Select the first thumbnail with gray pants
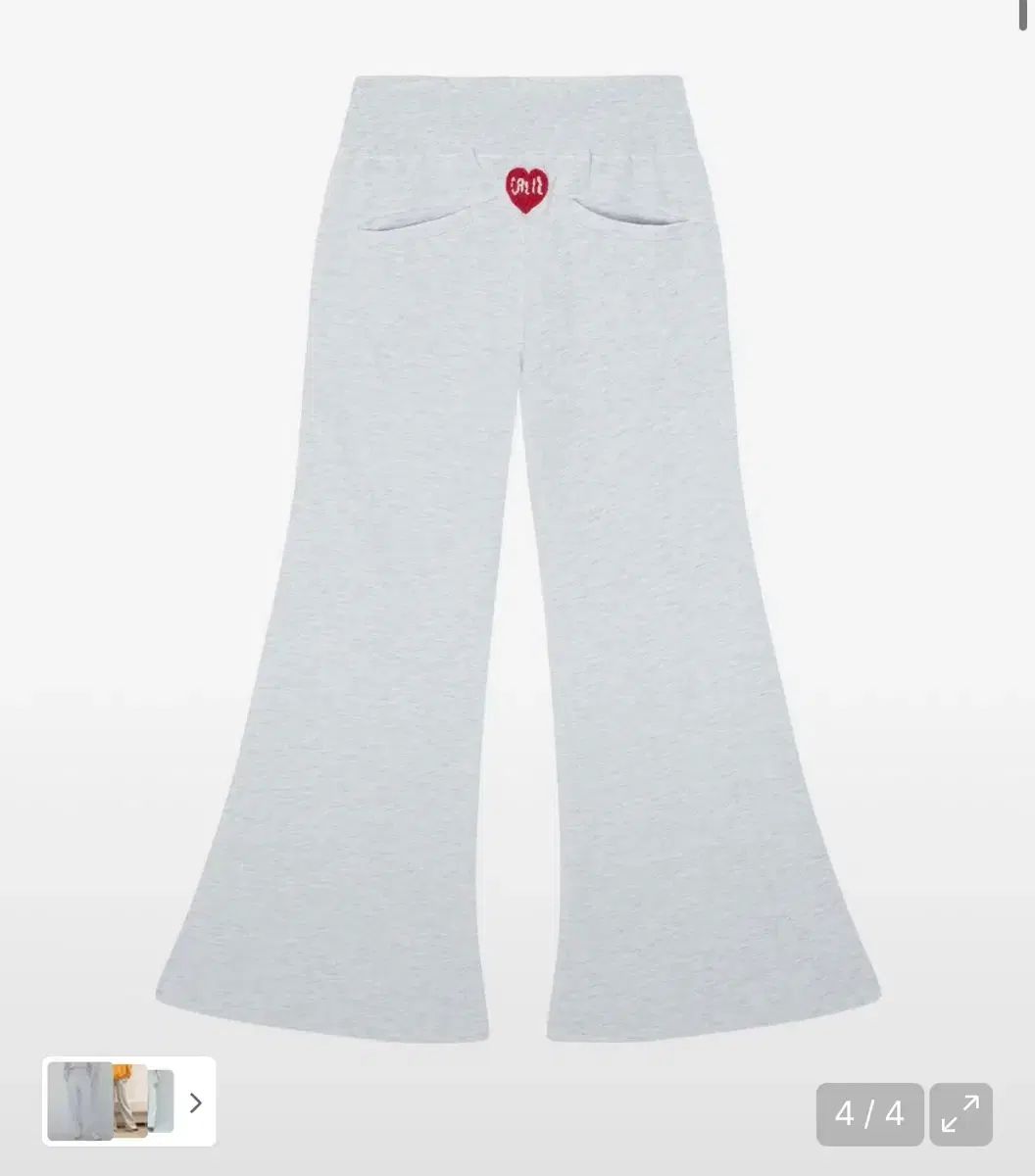Screen dimensions: 1035x1176 [x=78, y=1101]
